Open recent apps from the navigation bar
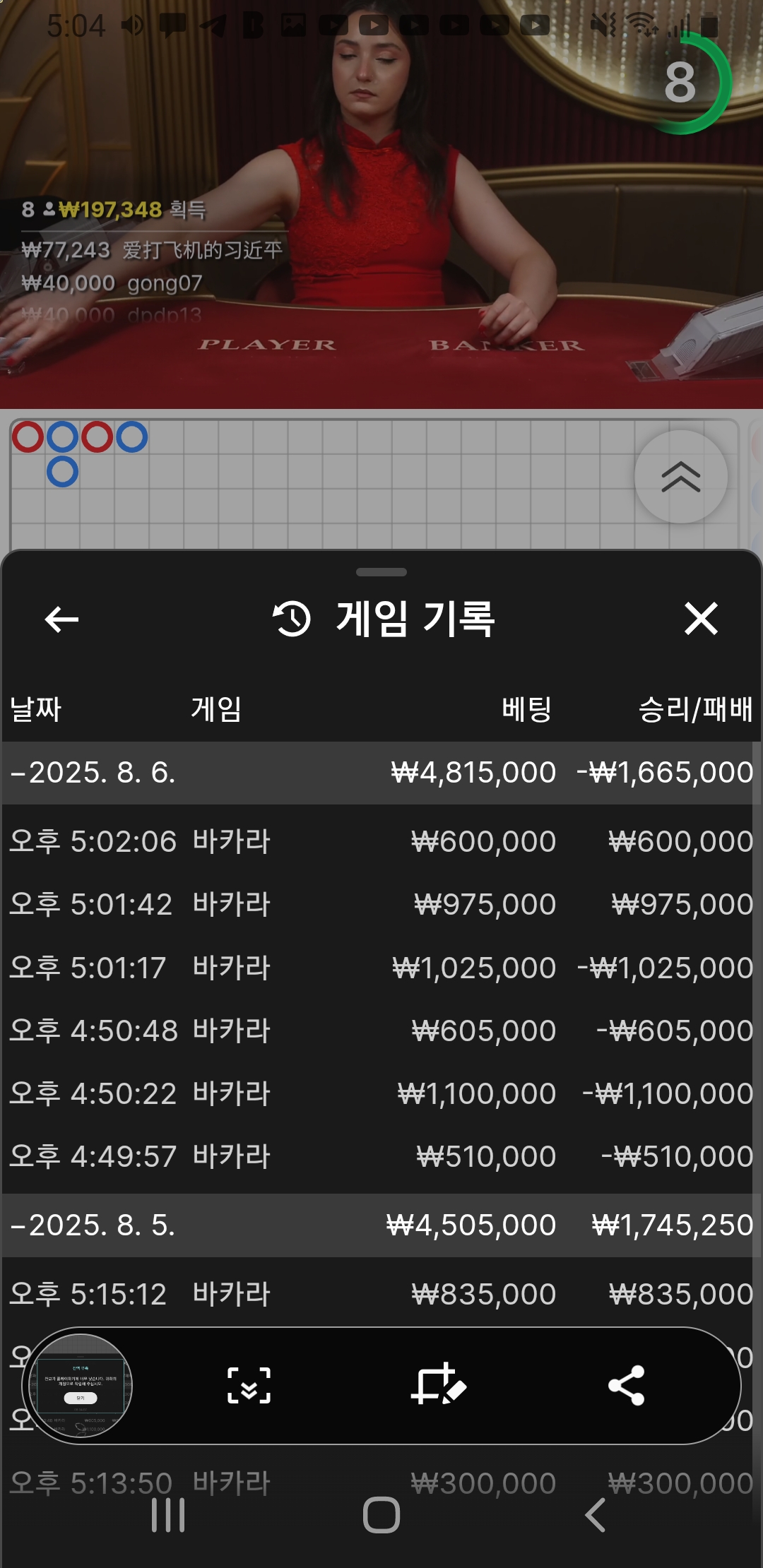Image resolution: width=763 pixels, height=1568 pixels. pos(168,1515)
